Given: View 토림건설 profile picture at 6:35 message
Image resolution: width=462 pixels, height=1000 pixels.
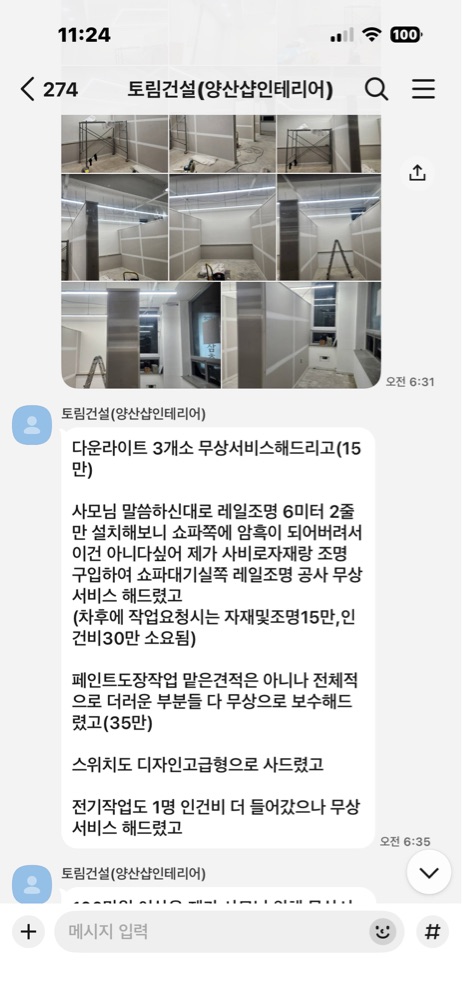Looking at the screenshot, I should tap(32, 425).
